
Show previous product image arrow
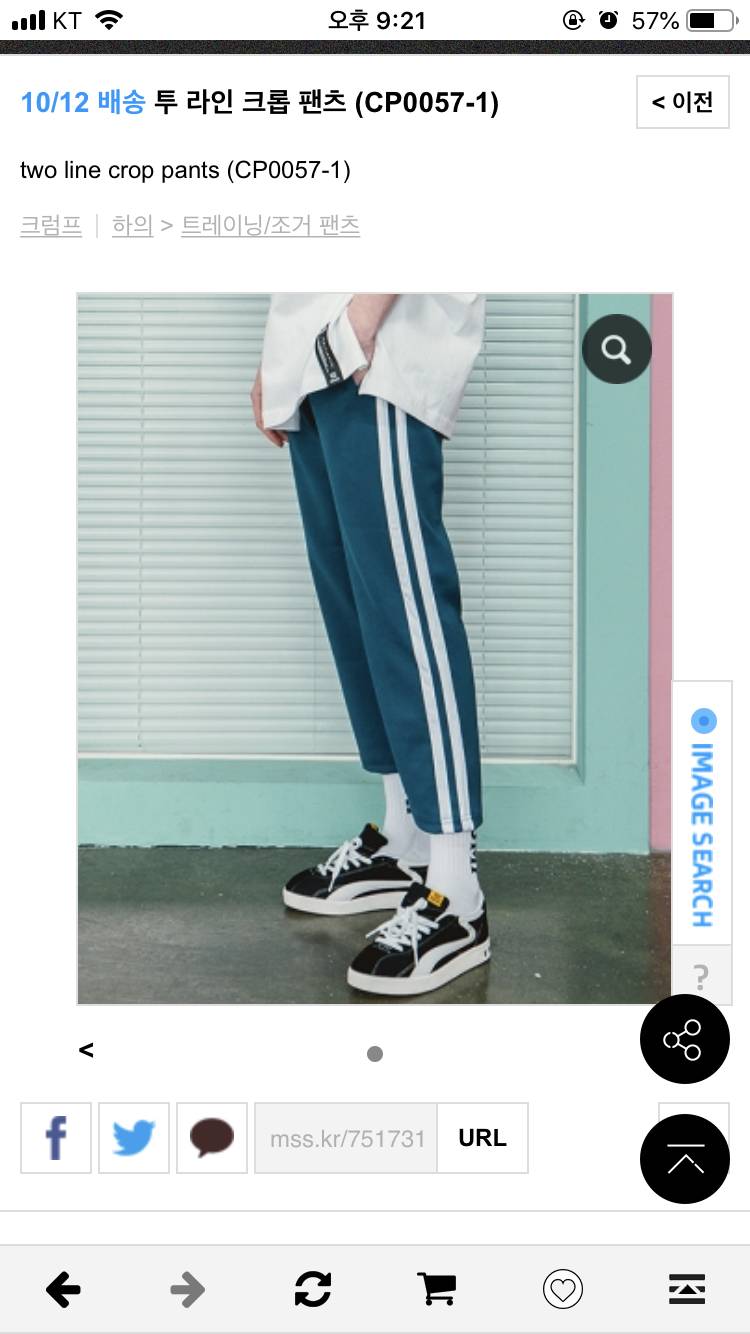86,1050
